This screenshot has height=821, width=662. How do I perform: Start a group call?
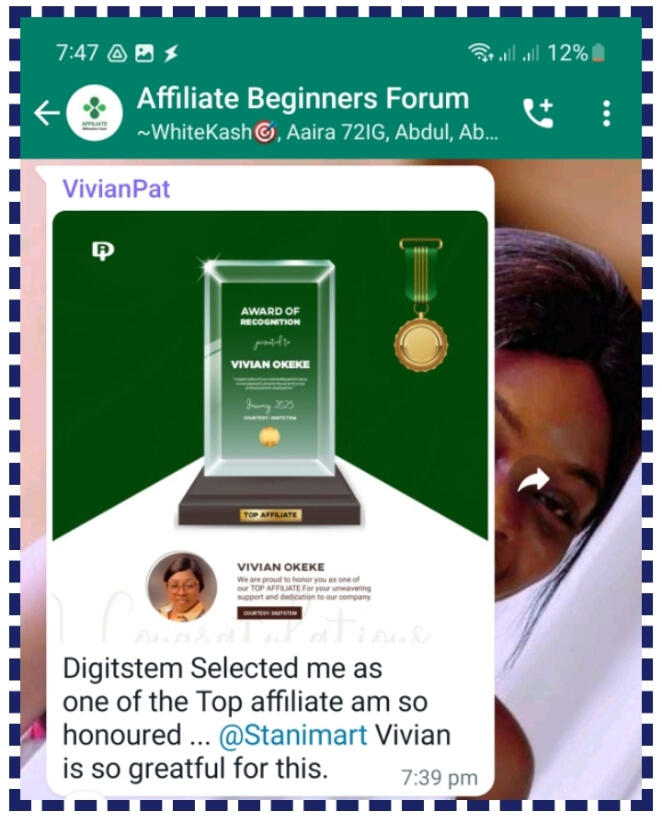[538, 113]
